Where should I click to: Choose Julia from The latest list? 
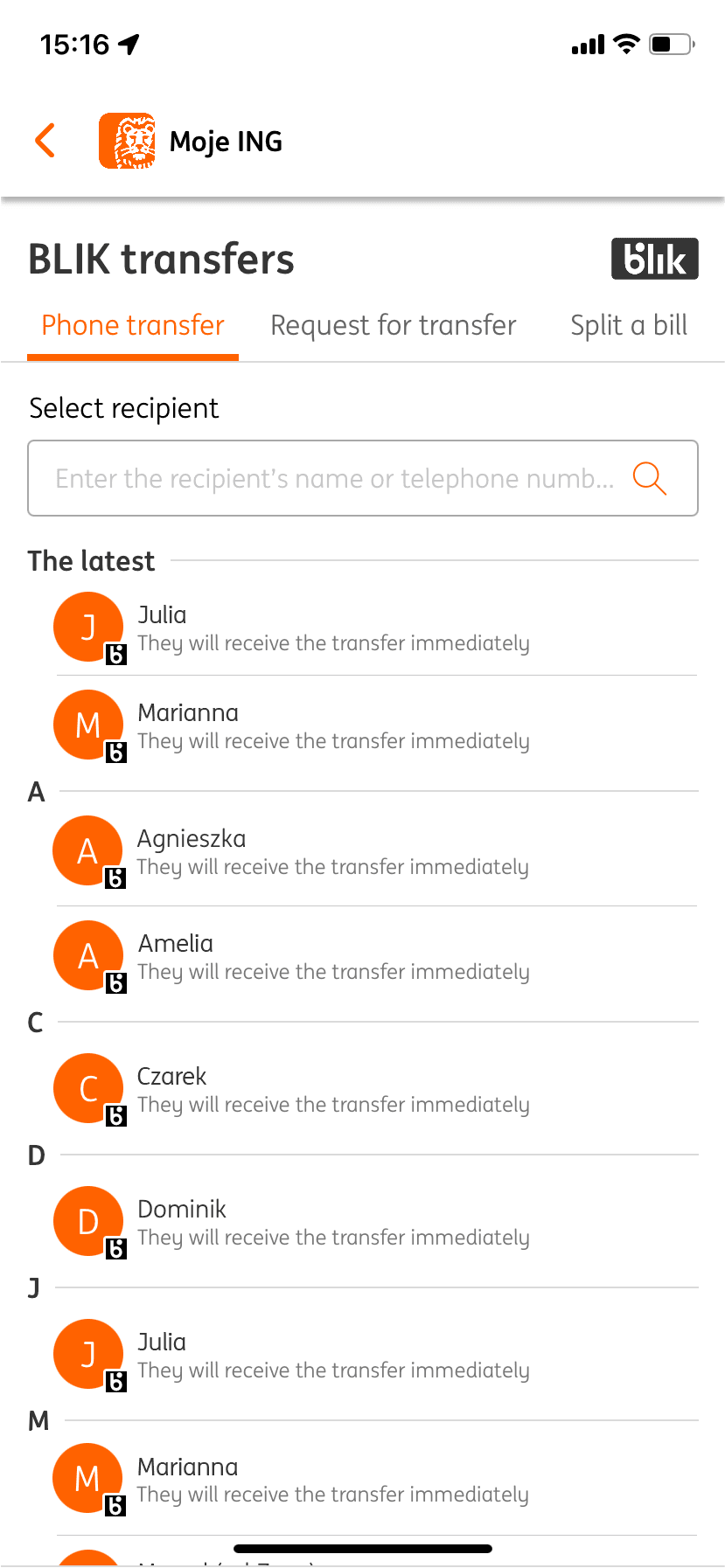376,628
